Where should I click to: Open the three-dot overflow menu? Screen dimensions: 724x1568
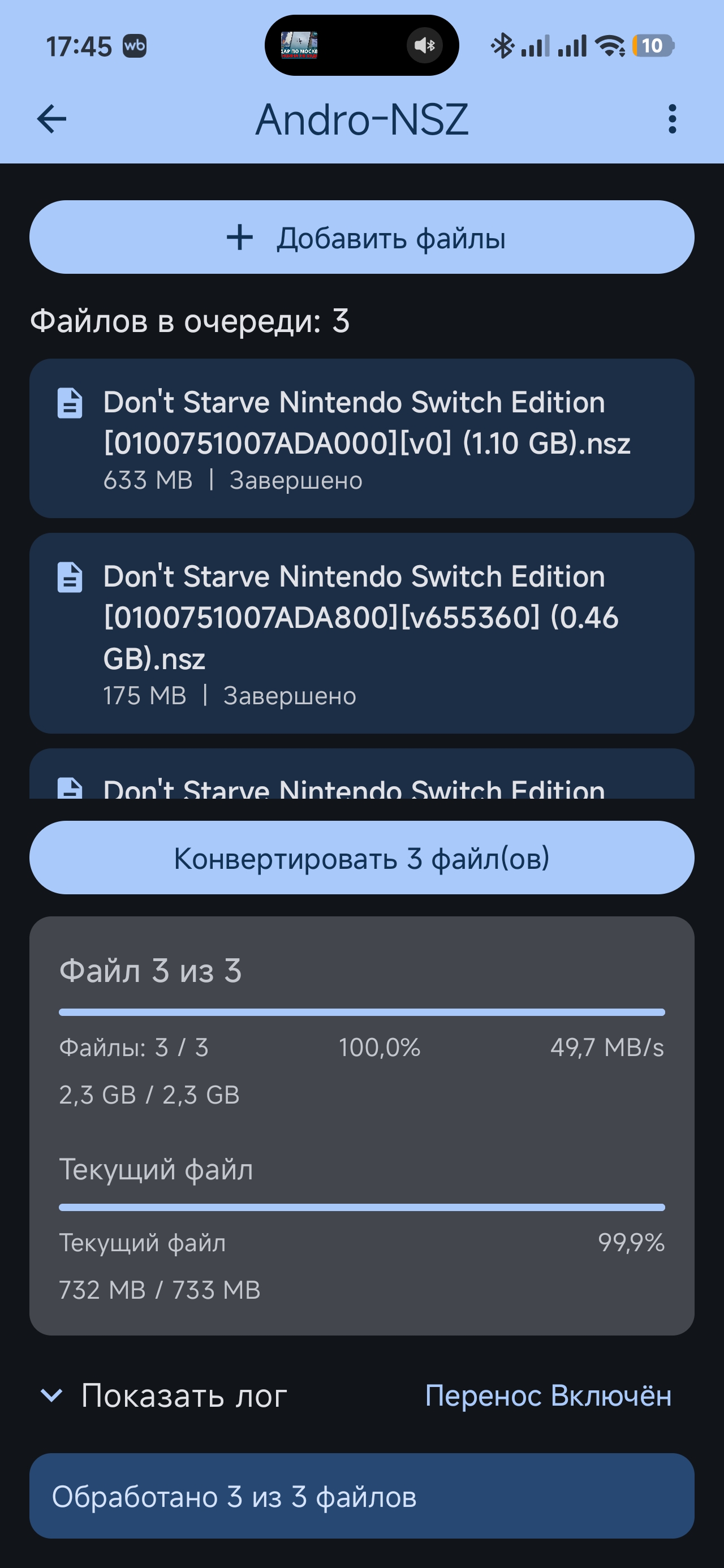(672, 119)
